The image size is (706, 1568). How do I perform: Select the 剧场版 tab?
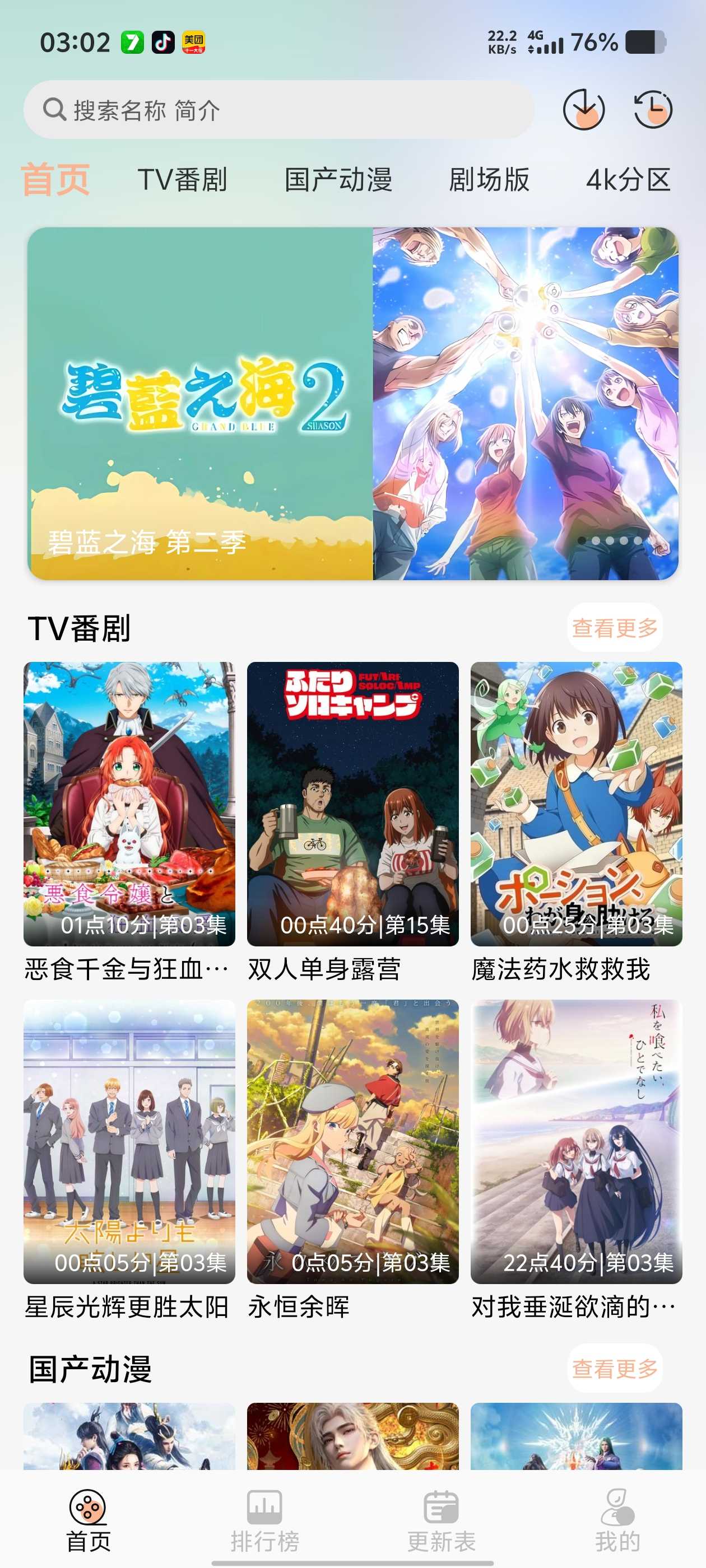[x=489, y=180]
